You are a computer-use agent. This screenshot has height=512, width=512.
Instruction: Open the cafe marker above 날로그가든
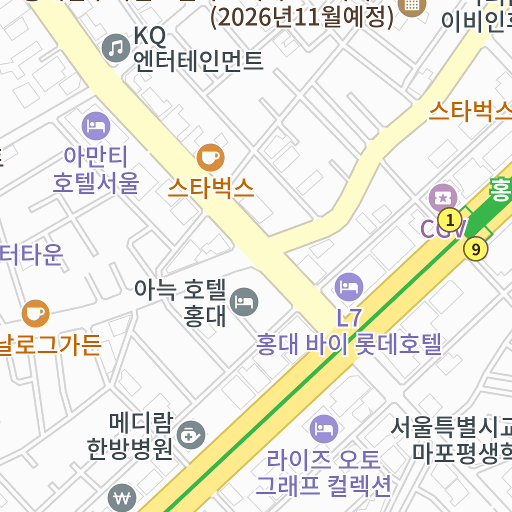tap(36, 314)
